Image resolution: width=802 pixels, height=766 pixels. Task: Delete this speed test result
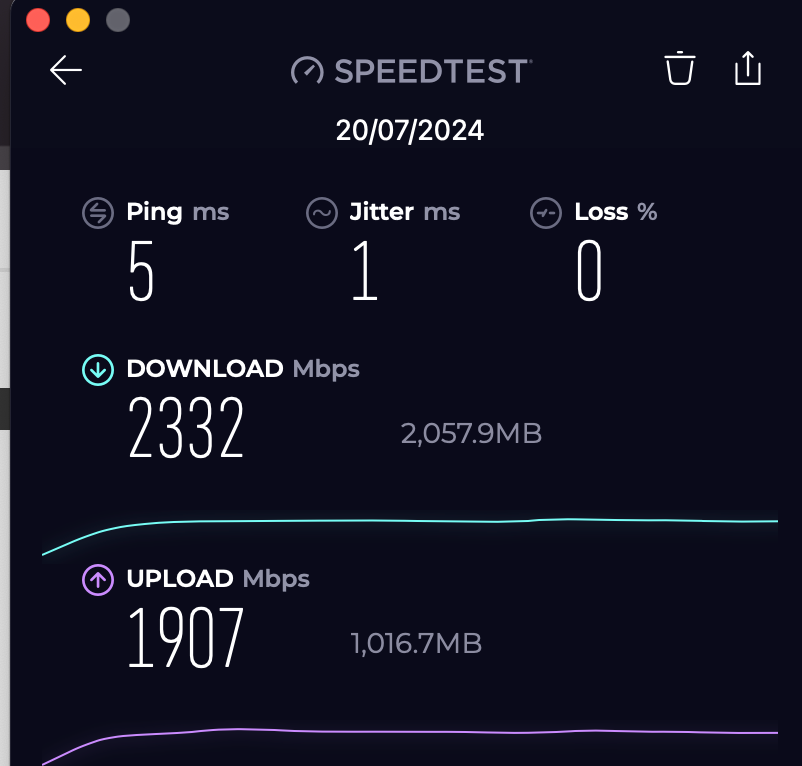(680, 69)
